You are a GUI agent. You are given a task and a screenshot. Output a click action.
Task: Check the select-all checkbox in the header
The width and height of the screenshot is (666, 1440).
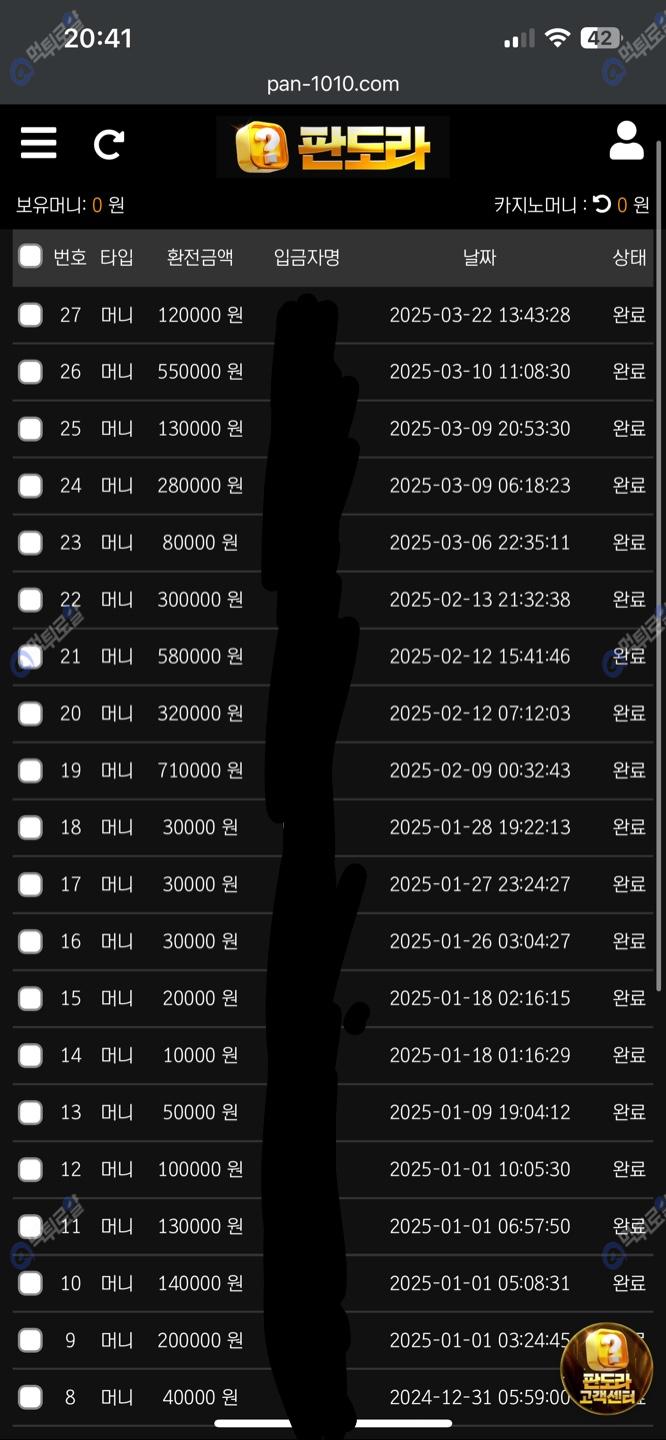pyautogui.click(x=30, y=256)
